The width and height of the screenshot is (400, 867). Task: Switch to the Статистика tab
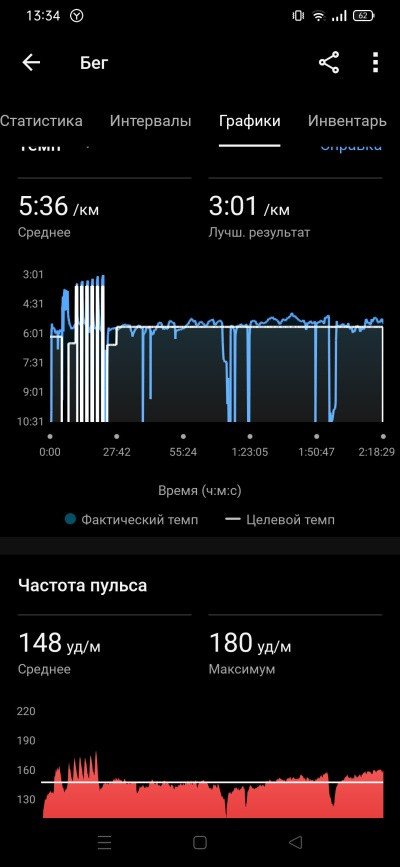41,121
